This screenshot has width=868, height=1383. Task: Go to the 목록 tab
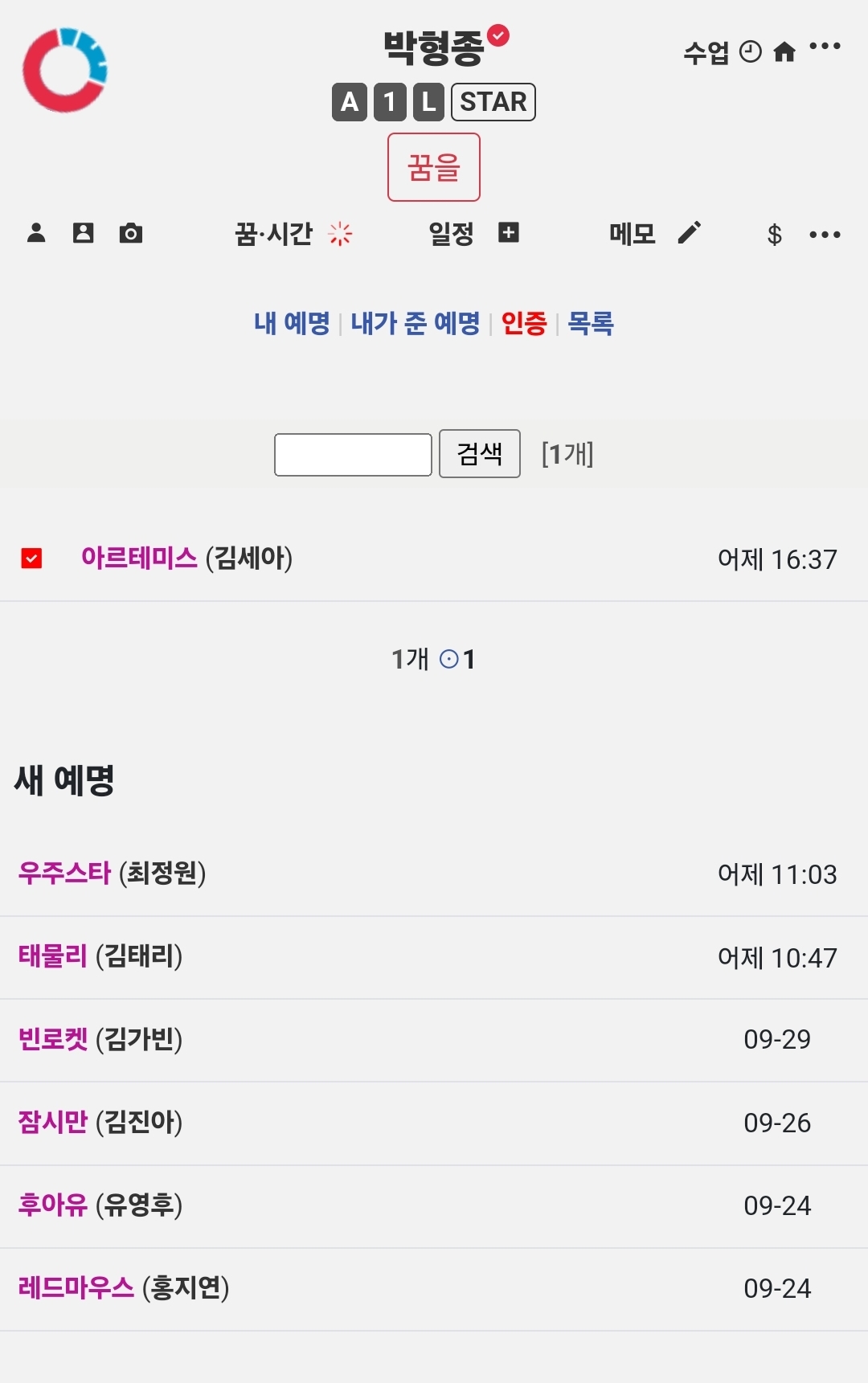point(591,323)
